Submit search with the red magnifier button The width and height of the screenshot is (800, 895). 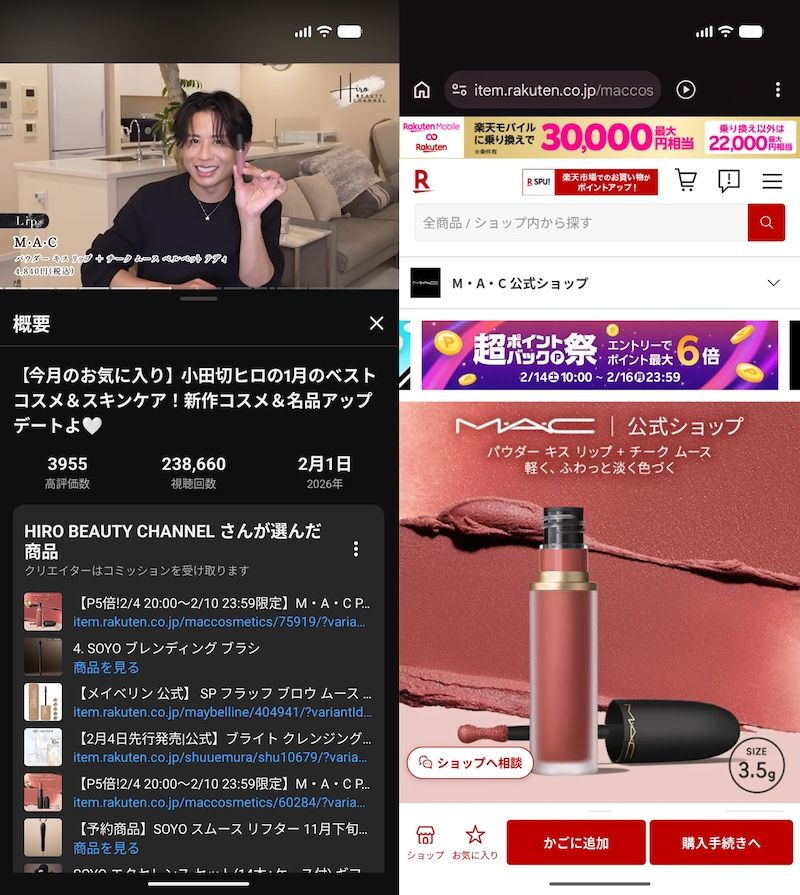pos(766,222)
